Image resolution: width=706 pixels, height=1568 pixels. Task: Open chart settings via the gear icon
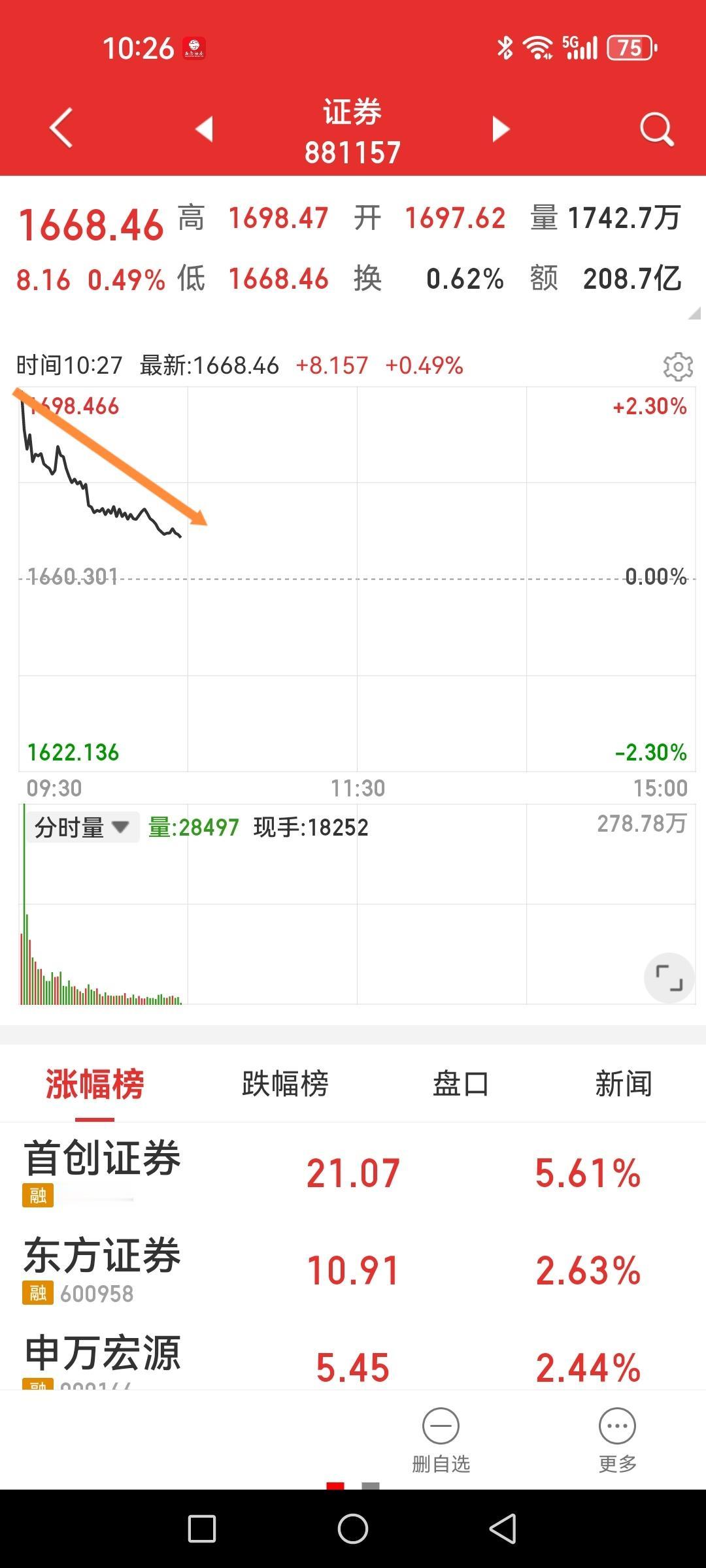678,367
